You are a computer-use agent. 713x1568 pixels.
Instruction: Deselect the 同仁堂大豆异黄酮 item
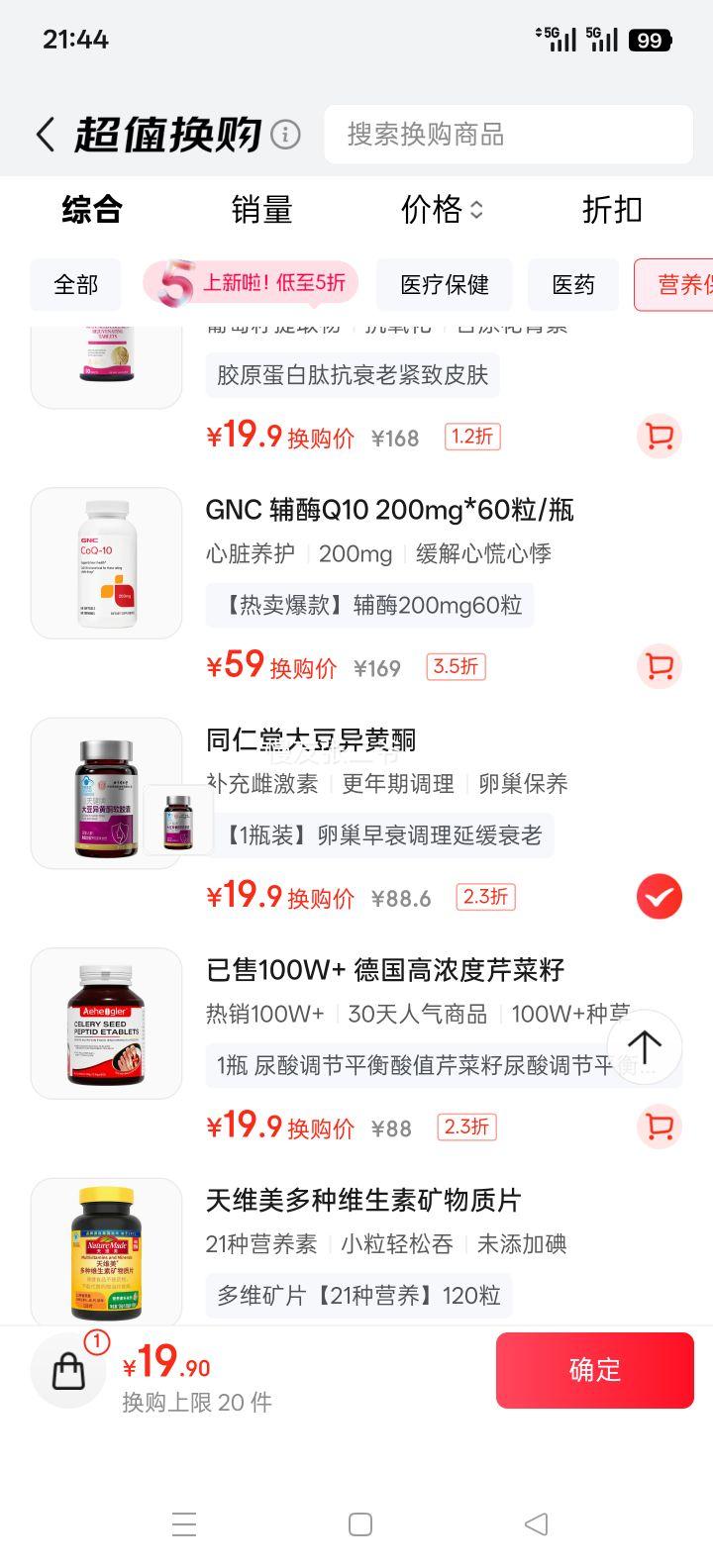coord(659,897)
